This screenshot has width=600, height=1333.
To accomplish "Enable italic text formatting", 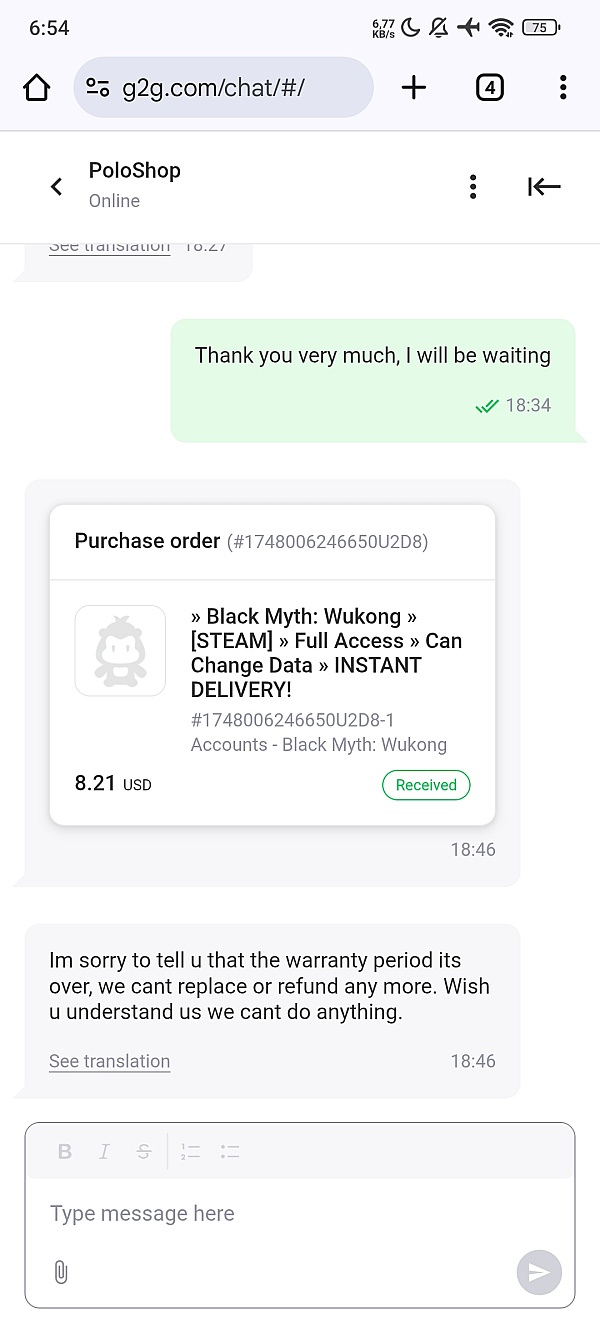I will tap(104, 1152).
